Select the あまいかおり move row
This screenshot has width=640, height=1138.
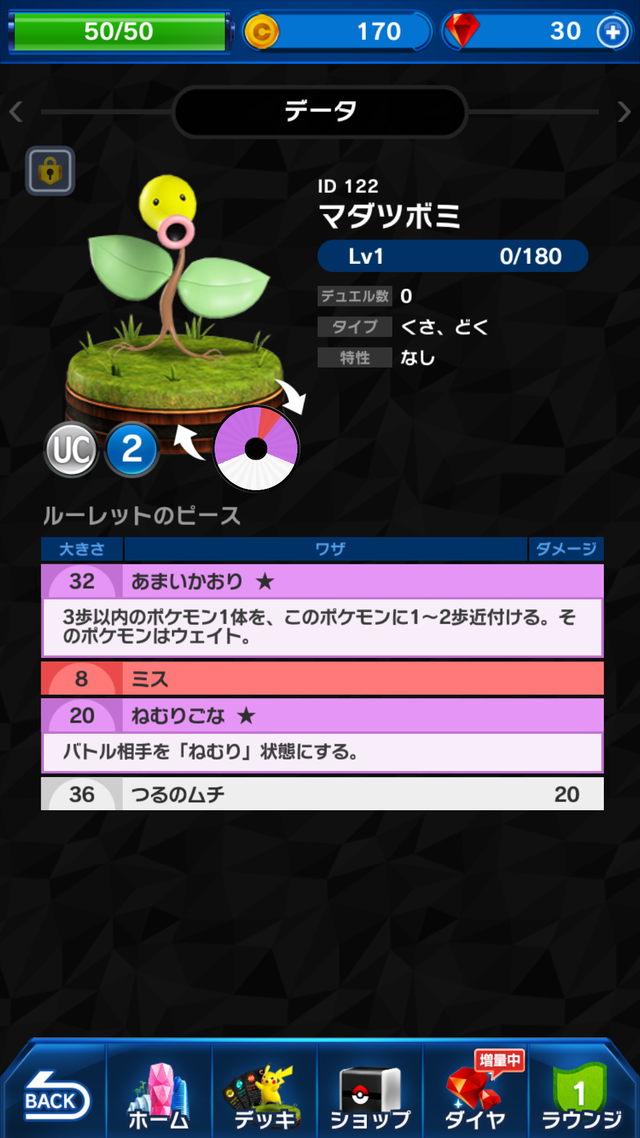point(322,581)
